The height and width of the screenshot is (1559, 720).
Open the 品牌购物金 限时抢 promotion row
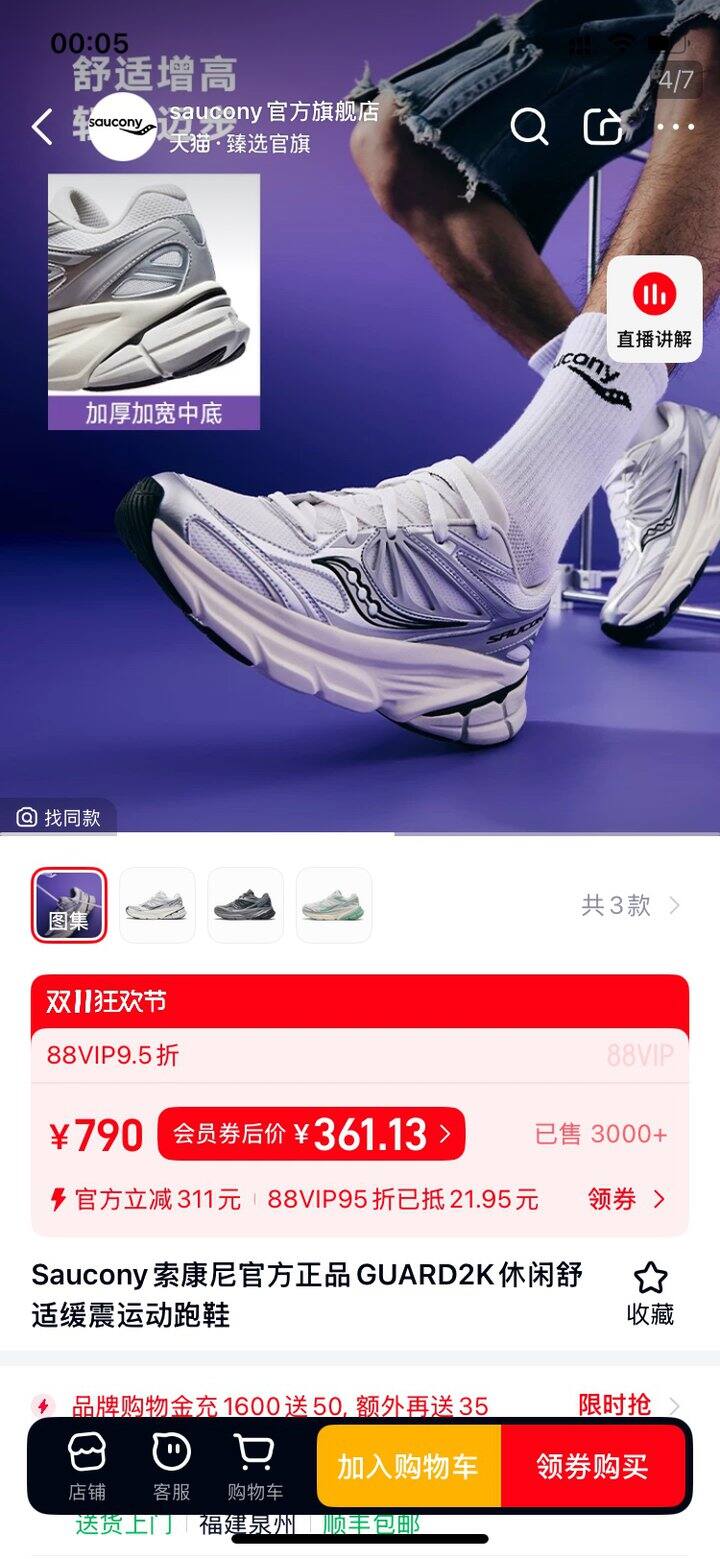pyautogui.click(x=360, y=1406)
